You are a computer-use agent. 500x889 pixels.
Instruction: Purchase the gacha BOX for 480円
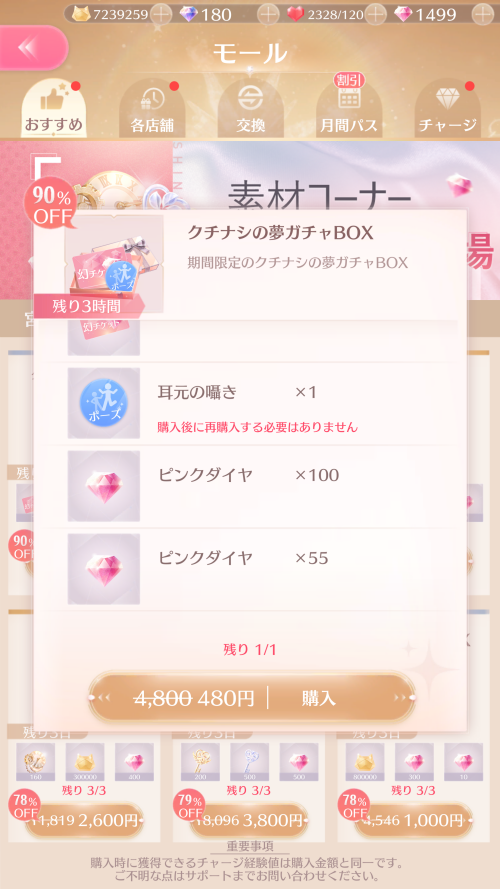[252, 698]
